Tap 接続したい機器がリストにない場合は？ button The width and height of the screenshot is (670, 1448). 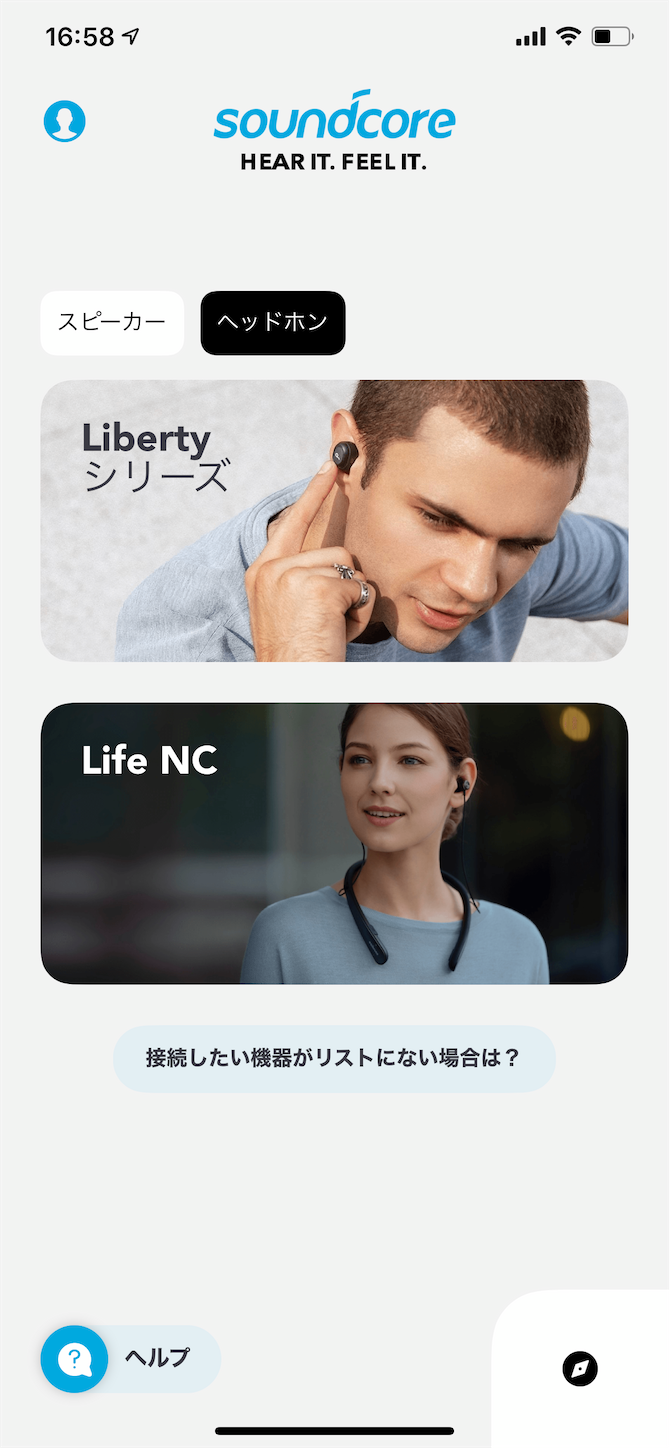[334, 1058]
